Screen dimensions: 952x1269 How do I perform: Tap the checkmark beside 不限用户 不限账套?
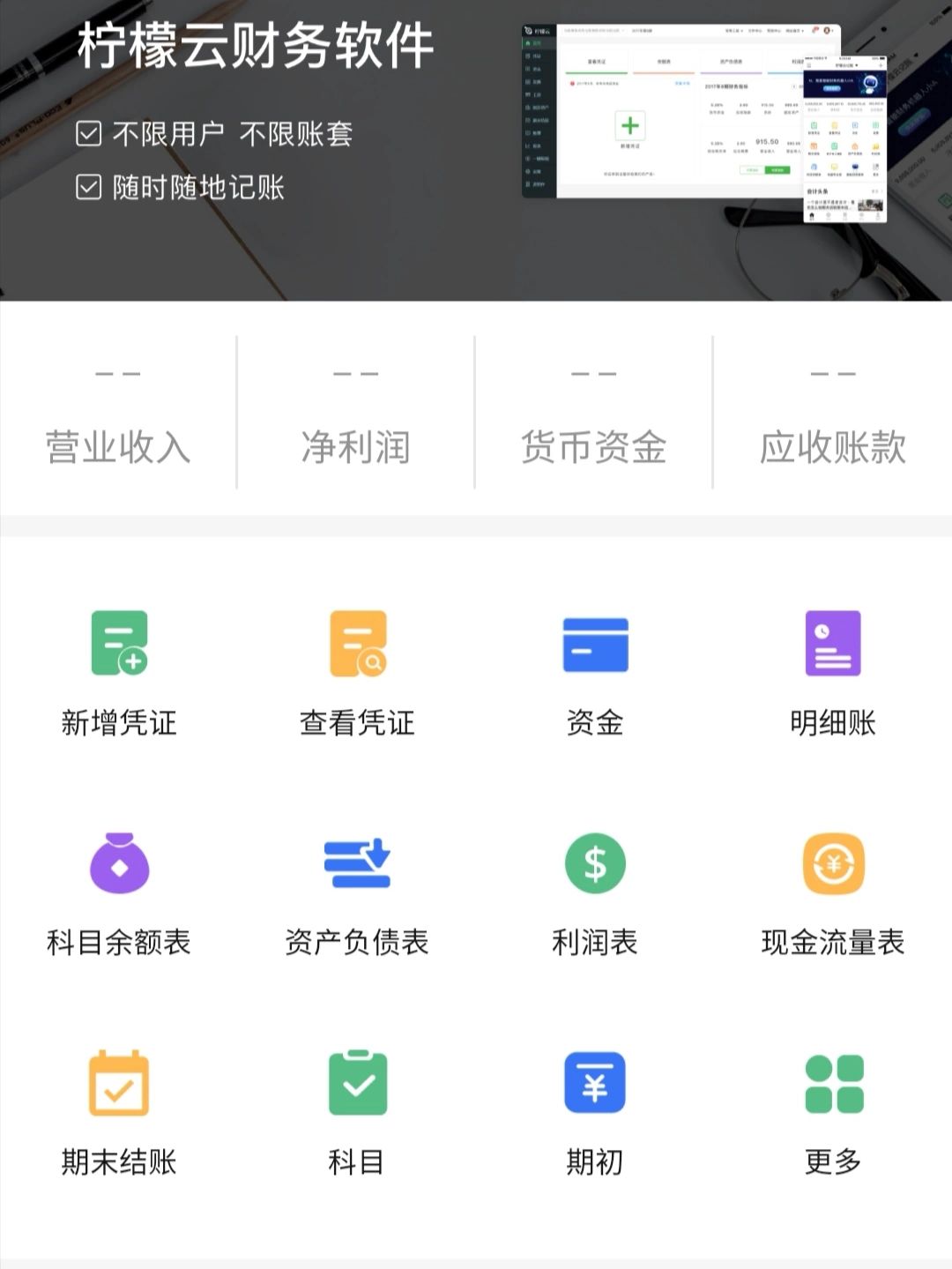(x=87, y=132)
